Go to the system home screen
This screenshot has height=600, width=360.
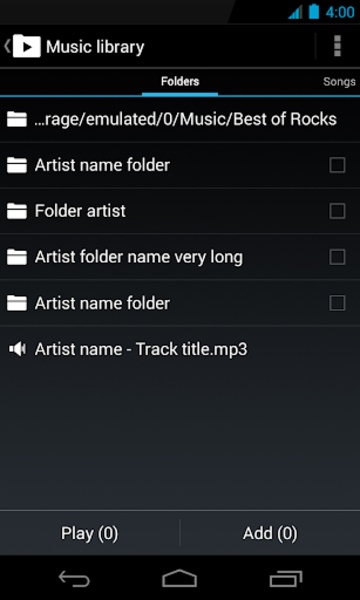point(179,578)
